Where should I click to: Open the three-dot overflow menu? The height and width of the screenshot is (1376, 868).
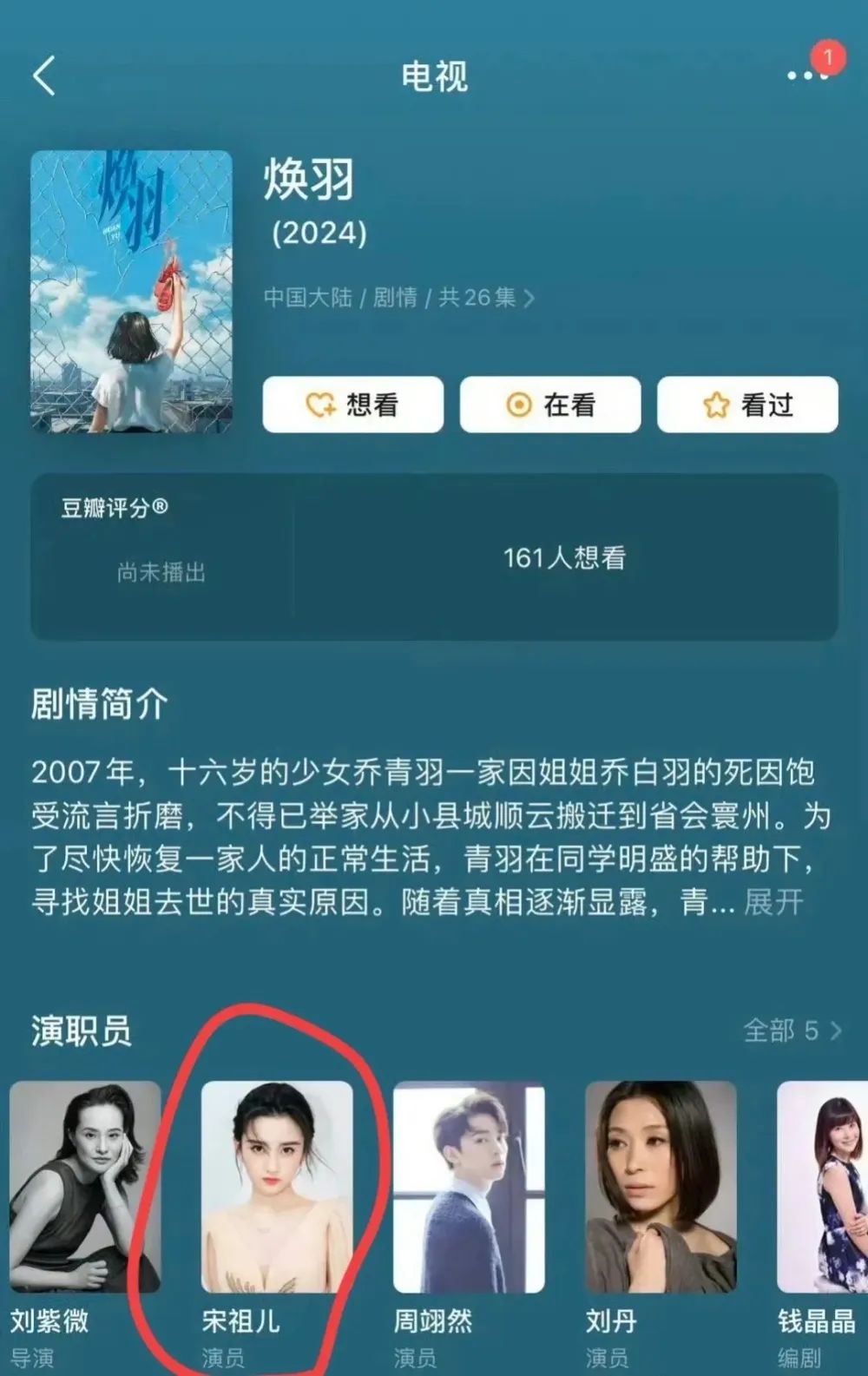coord(806,76)
